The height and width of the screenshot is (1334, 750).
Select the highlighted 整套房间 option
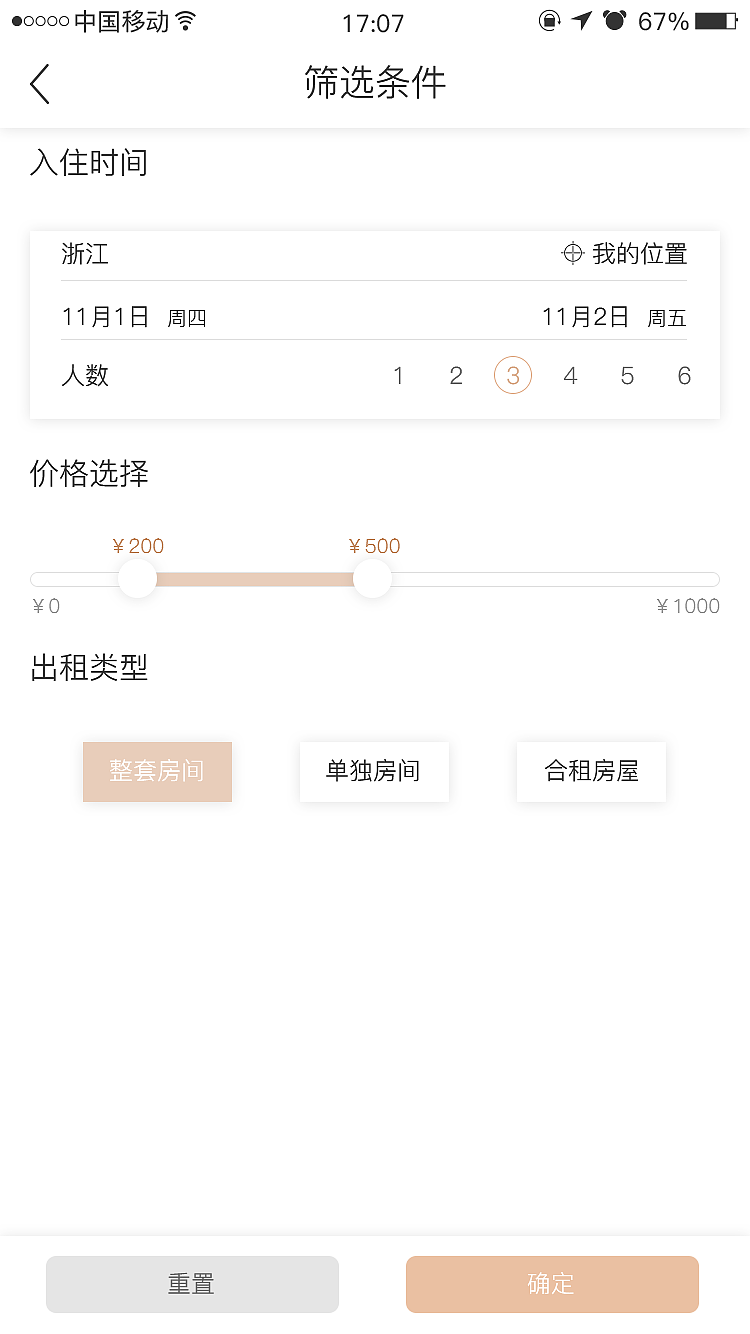tap(157, 771)
